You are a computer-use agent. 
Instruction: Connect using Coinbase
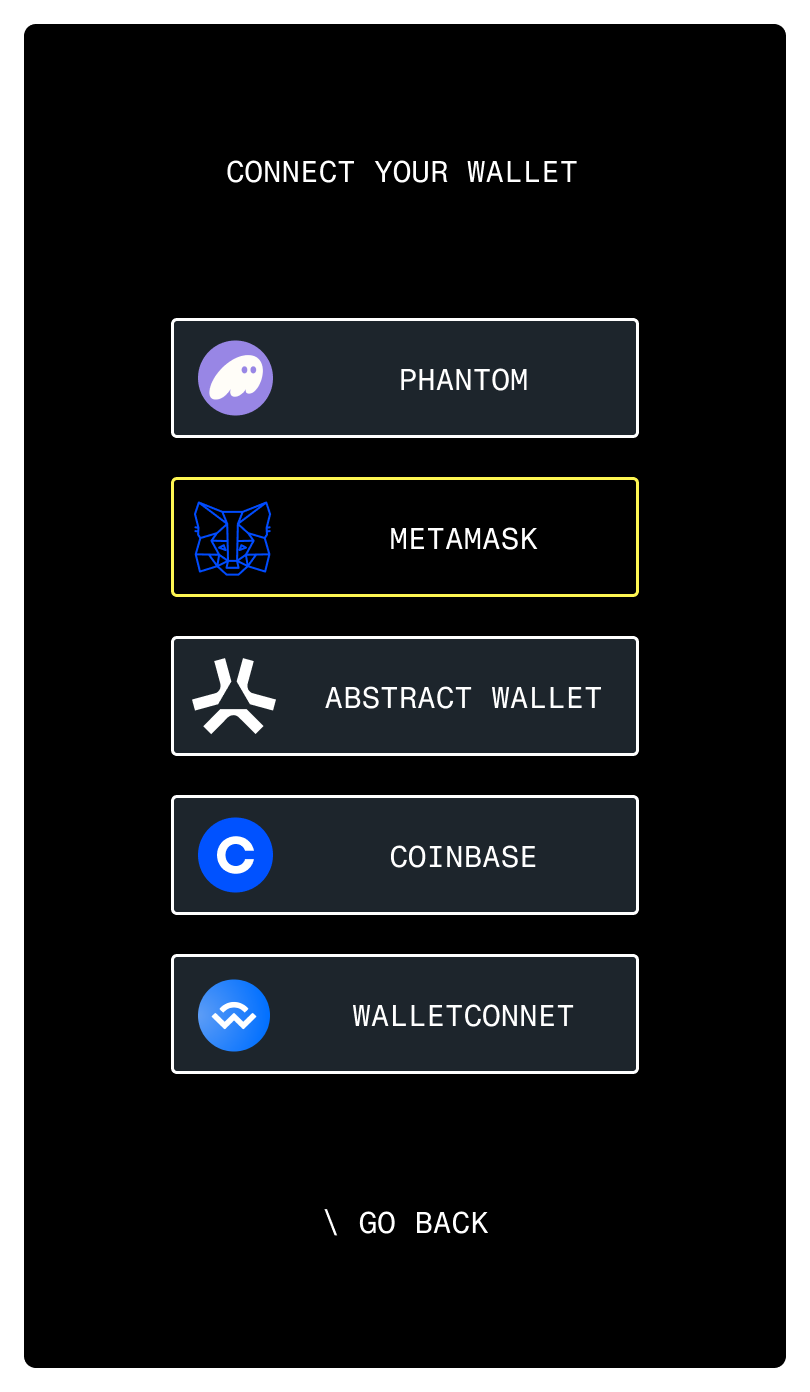click(404, 855)
